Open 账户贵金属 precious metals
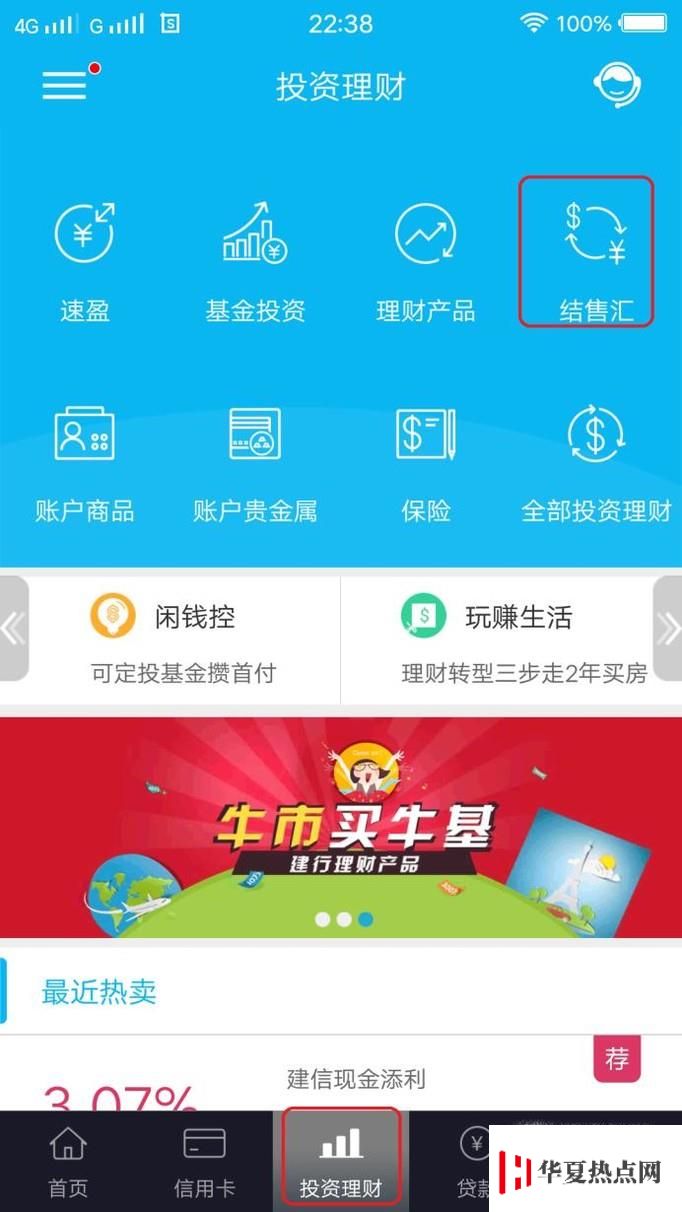 [x=255, y=462]
